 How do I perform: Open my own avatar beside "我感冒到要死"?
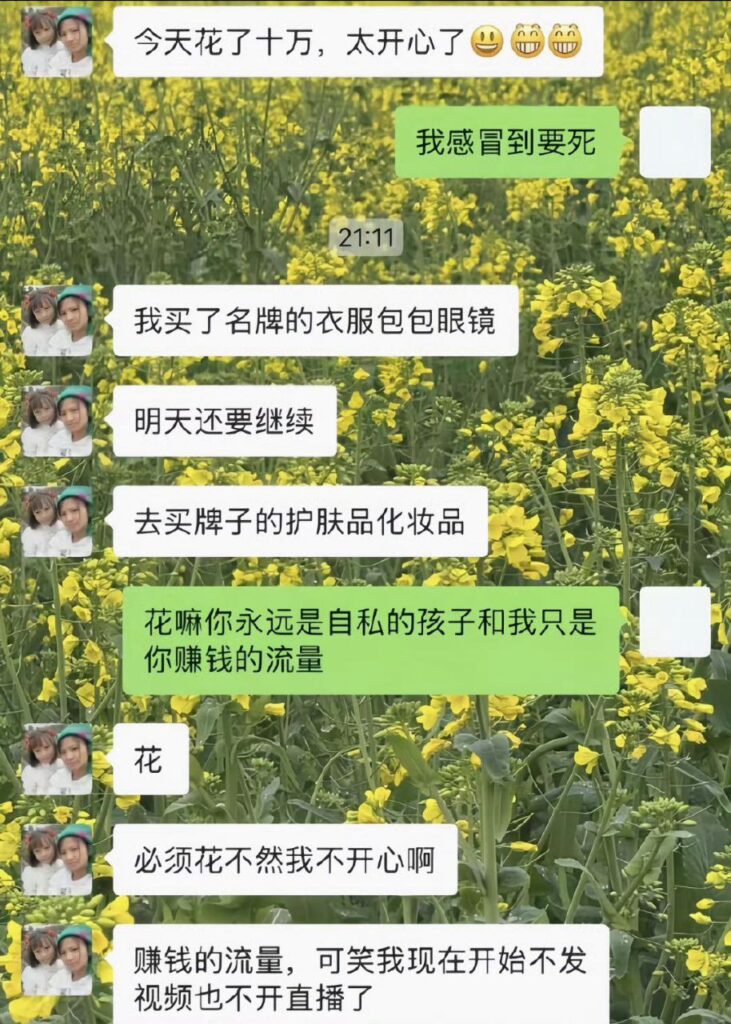pos(675,142)
